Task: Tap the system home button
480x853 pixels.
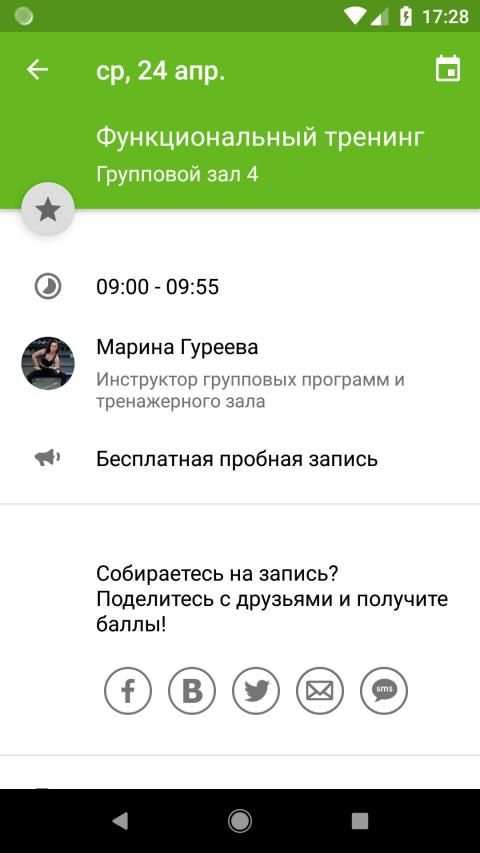Action: [240, 821]
